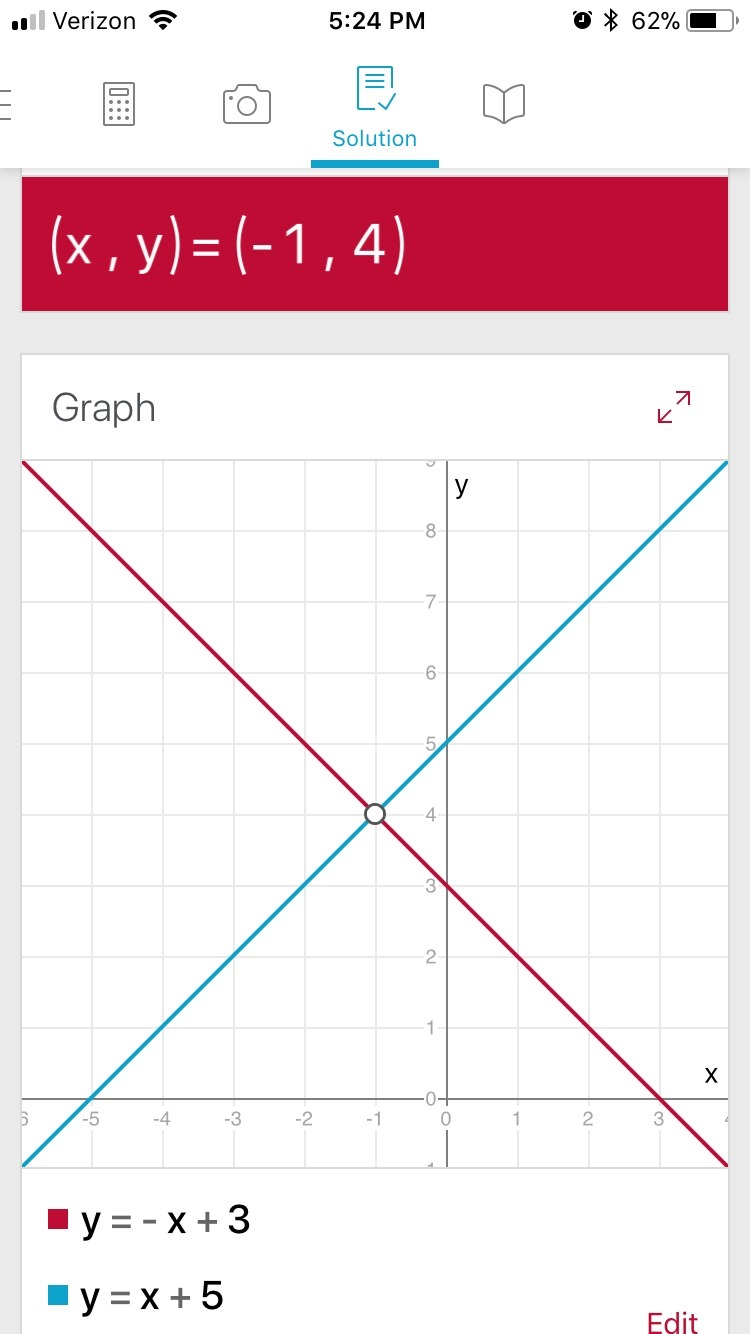Image resolution: width=750 pixels, height=1334 pixels.
Task: Open the hamburger menu
Action: 6,104
